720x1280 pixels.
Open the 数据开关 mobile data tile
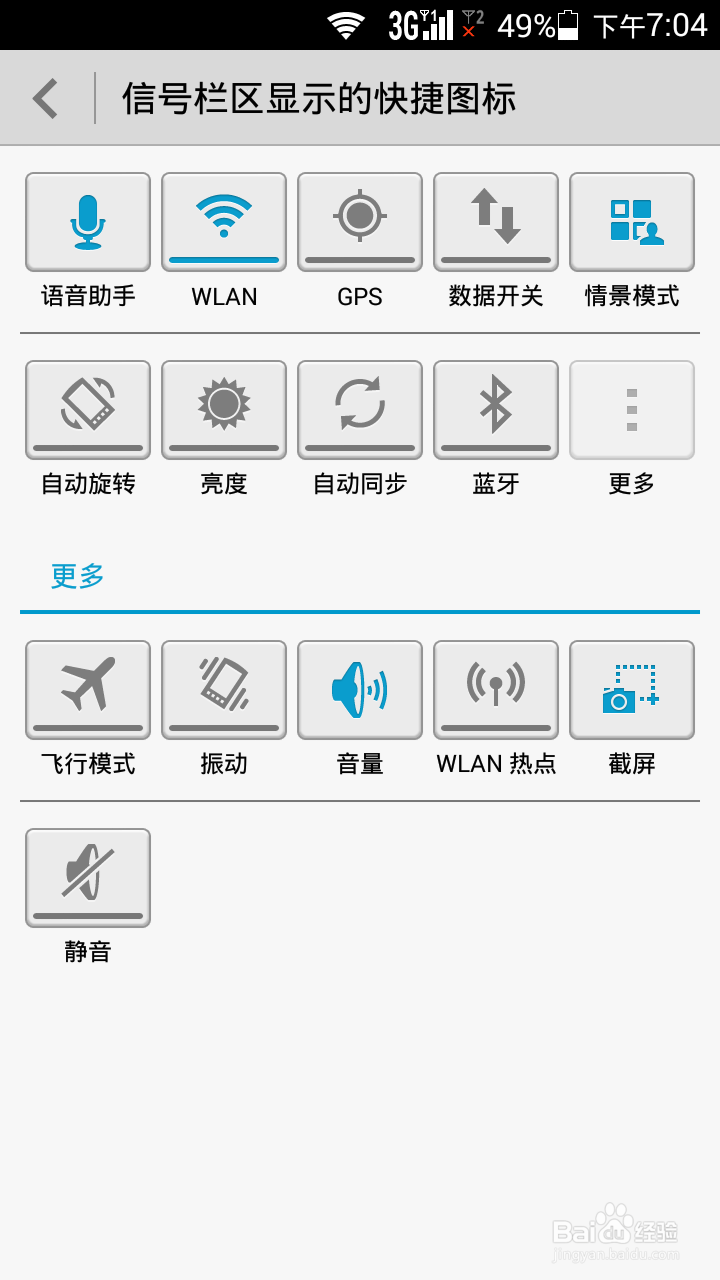tap(496, 221)
